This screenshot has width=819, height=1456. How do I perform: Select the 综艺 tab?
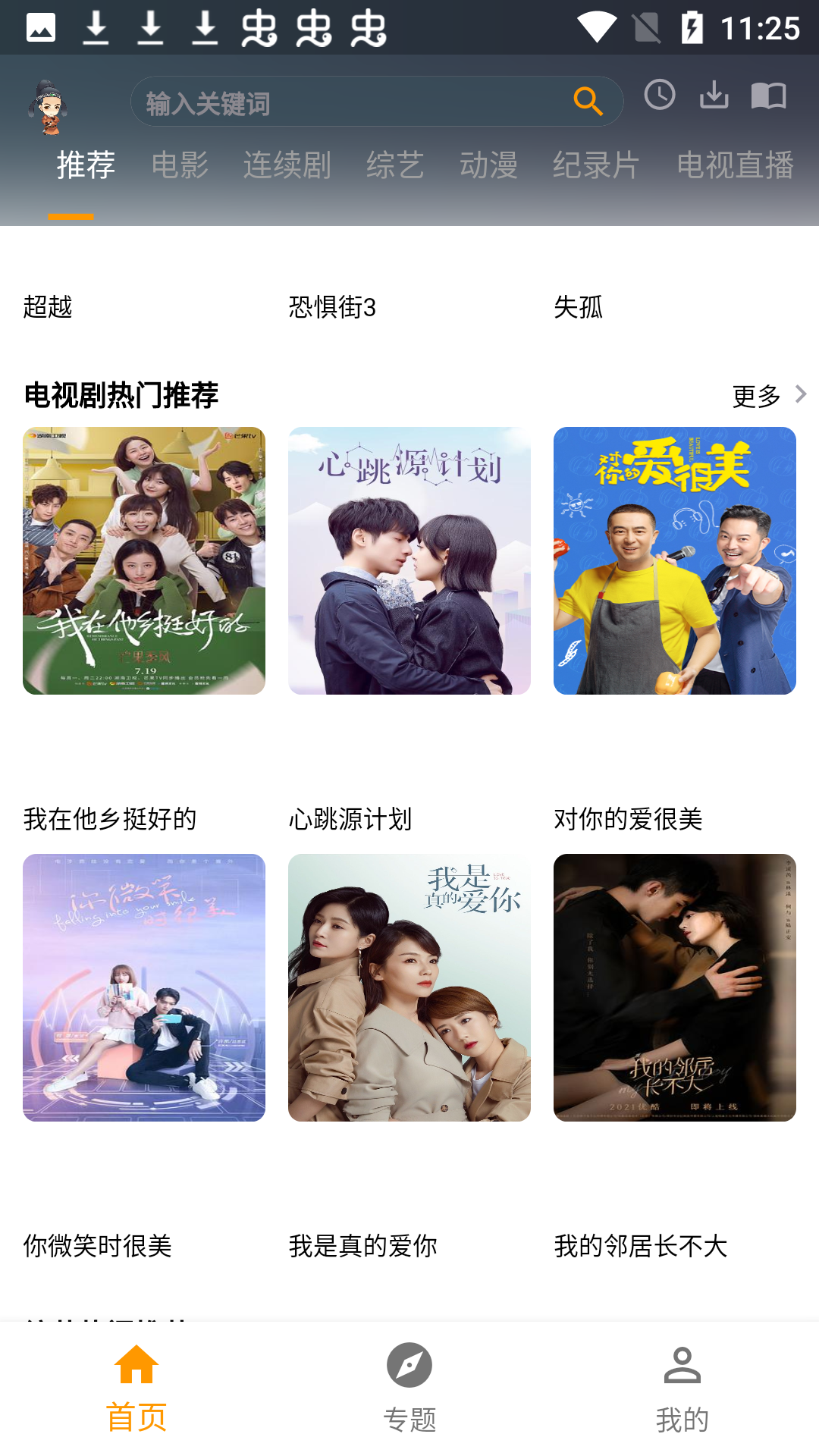click(395, 165)
